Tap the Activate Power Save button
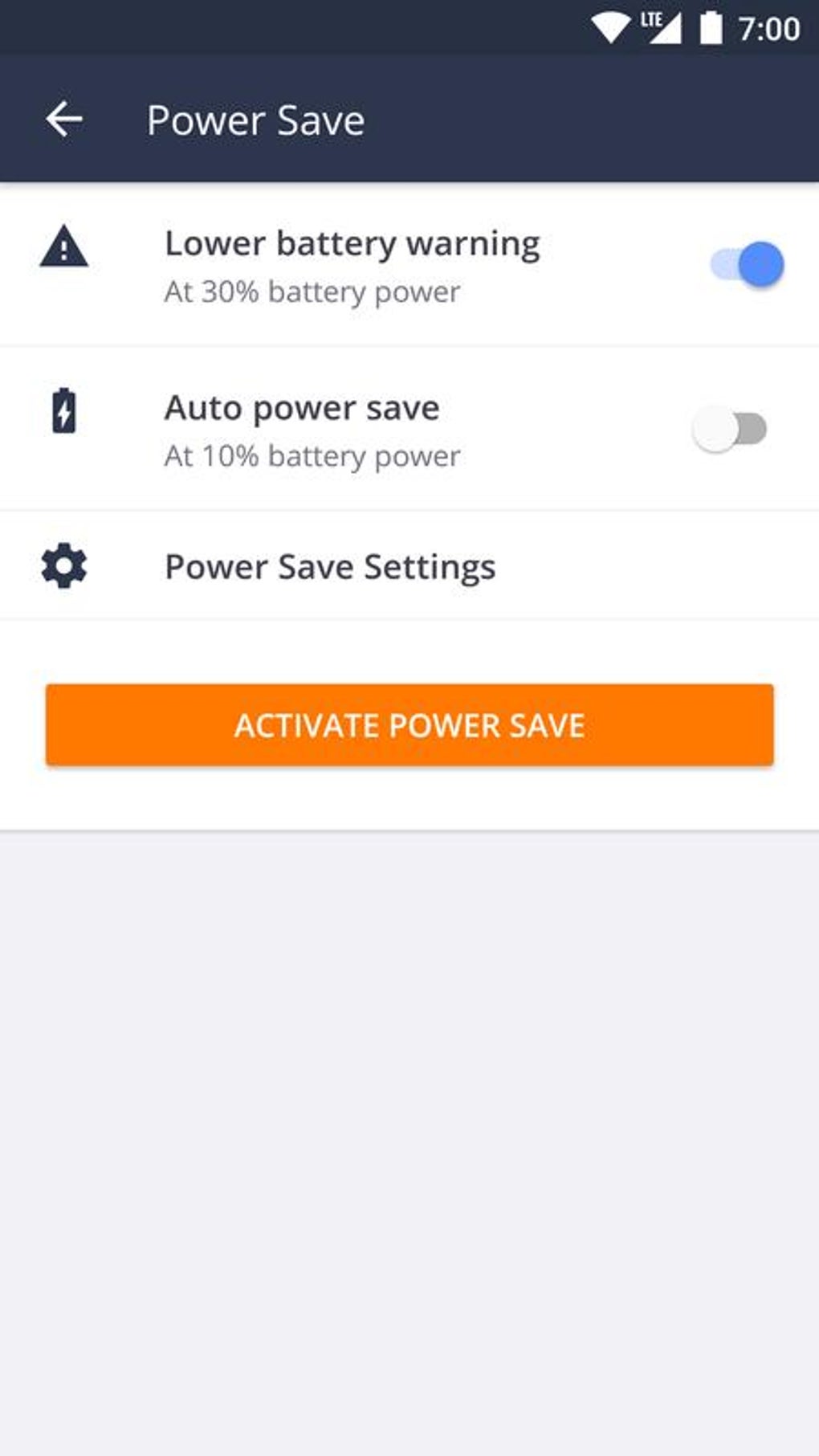Viewport: 819px width, 1456px height. pos(409,724)
